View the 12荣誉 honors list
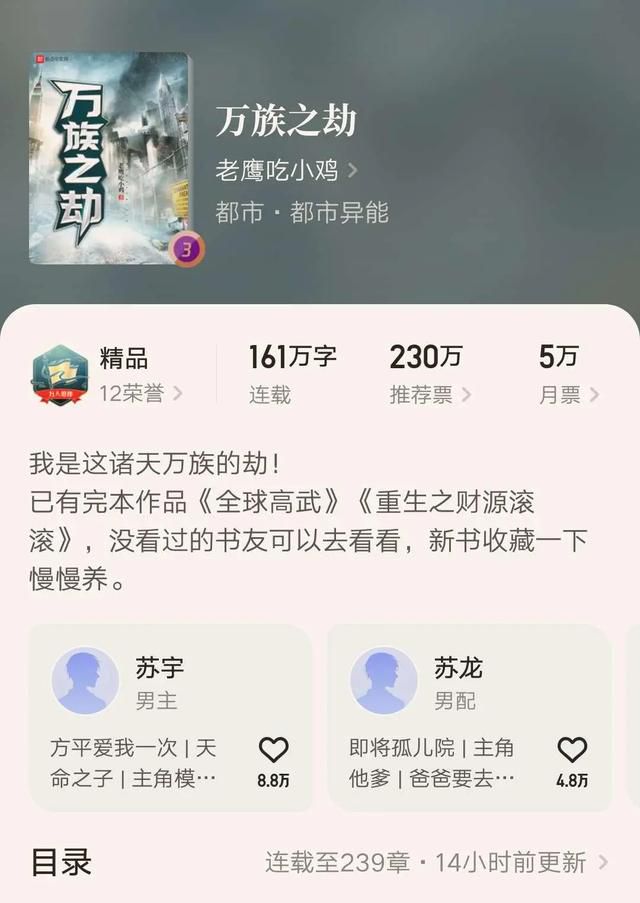Image resolution: width=640 pixels, height=903 pixels. pyautogui.click(x=140, y=393)
